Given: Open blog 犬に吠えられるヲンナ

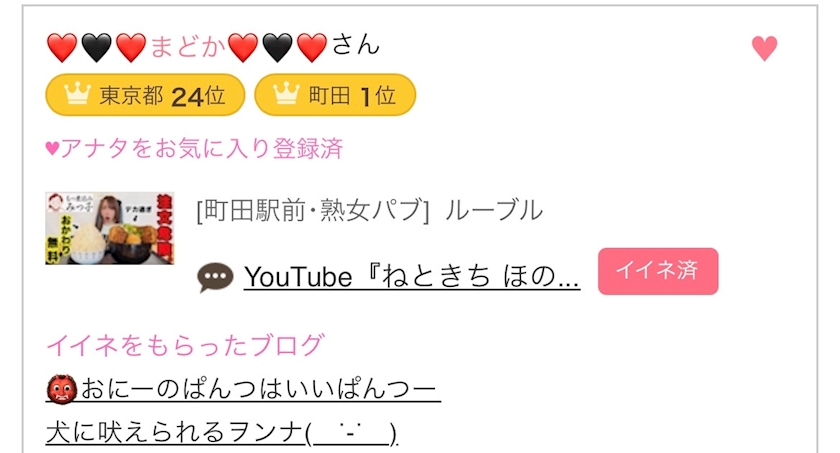Looking at the screenshot, I should tap(221, 432).
